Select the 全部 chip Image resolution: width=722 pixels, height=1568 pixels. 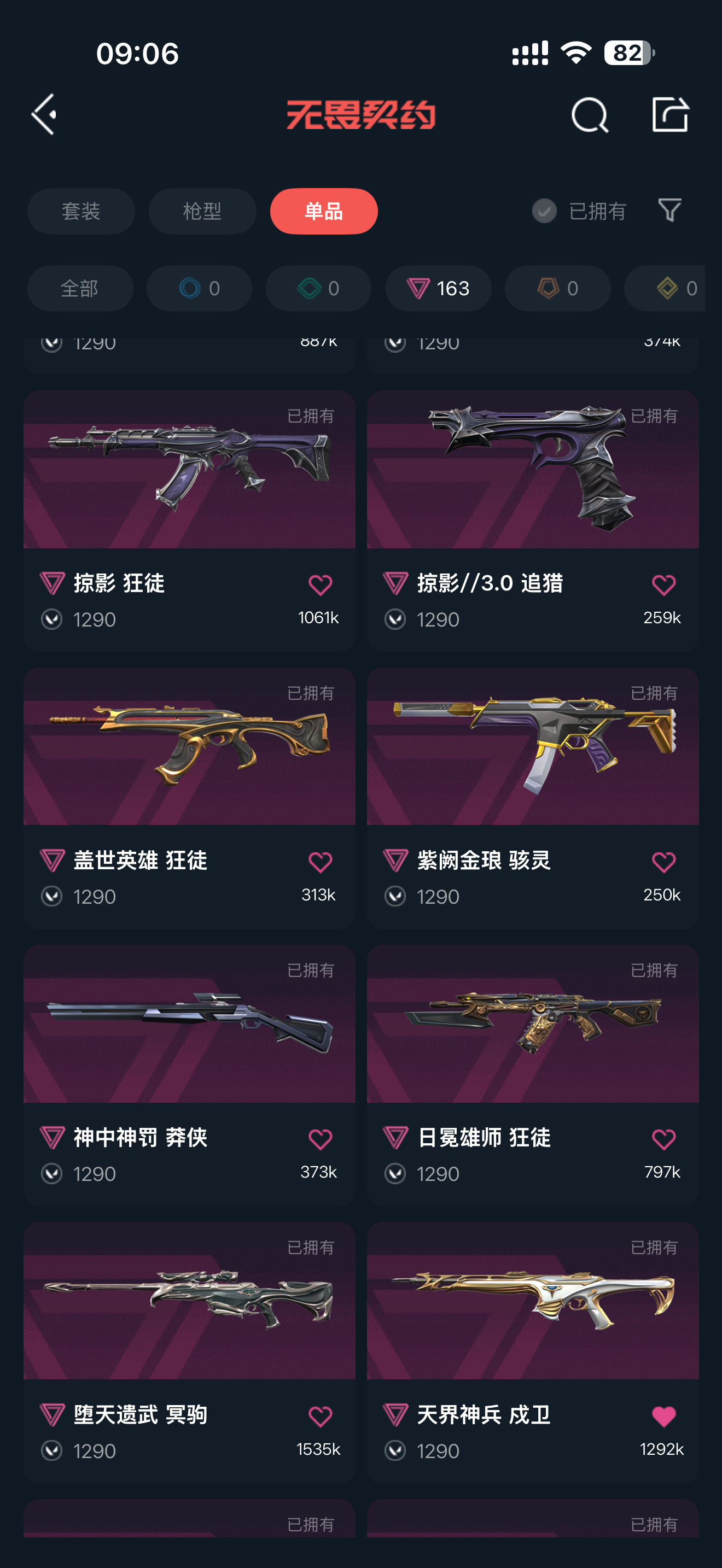coord(80,288)
